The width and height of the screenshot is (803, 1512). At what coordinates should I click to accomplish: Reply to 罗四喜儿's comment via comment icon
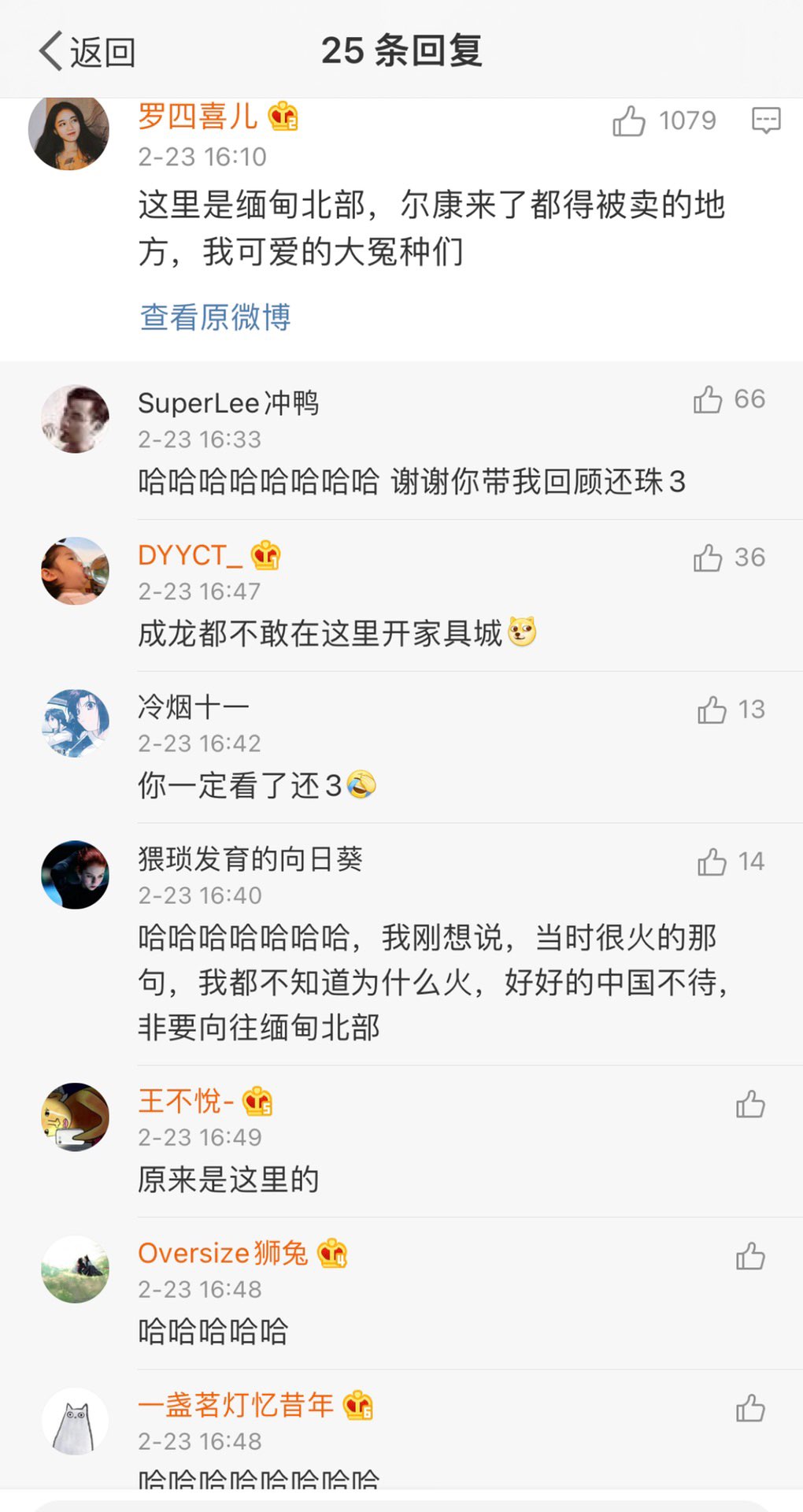click(765, 120)
